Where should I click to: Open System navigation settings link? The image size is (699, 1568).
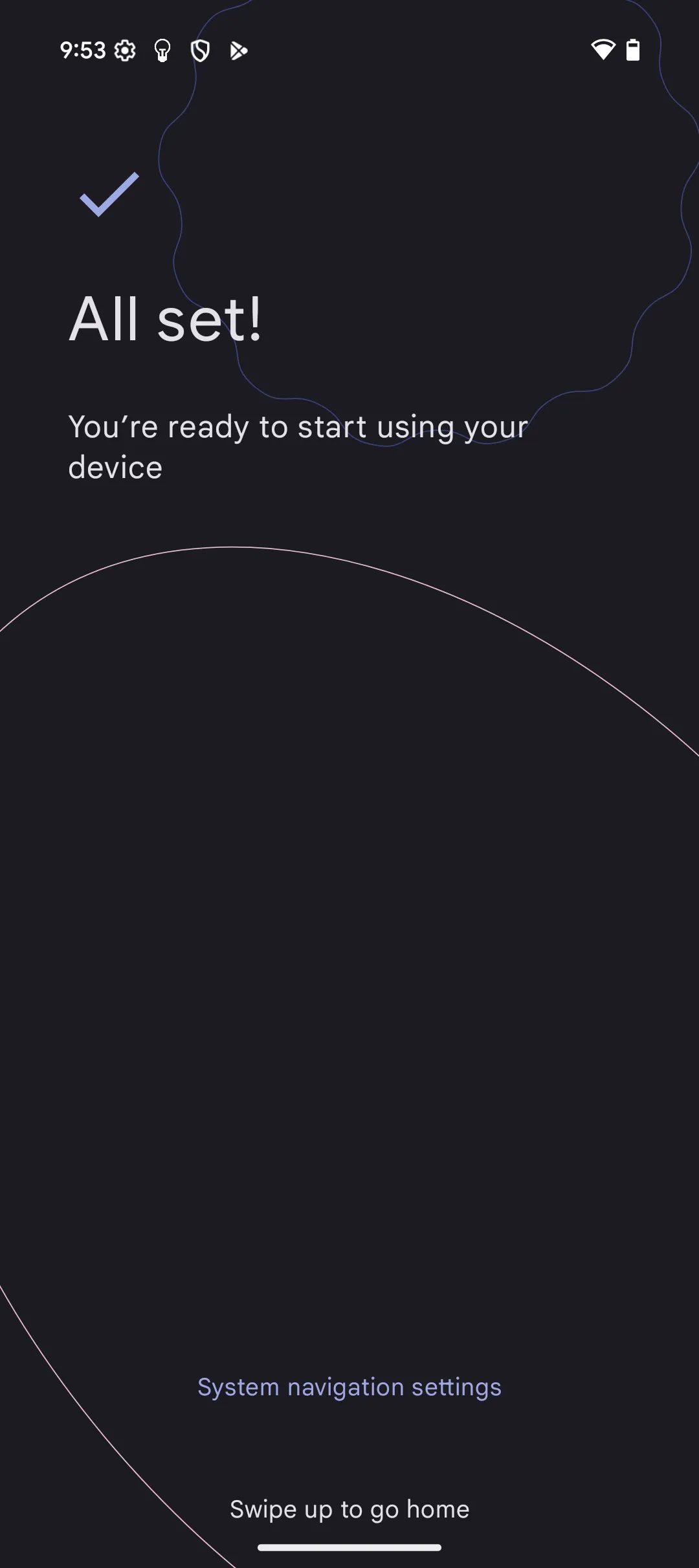coord(349,1387)
